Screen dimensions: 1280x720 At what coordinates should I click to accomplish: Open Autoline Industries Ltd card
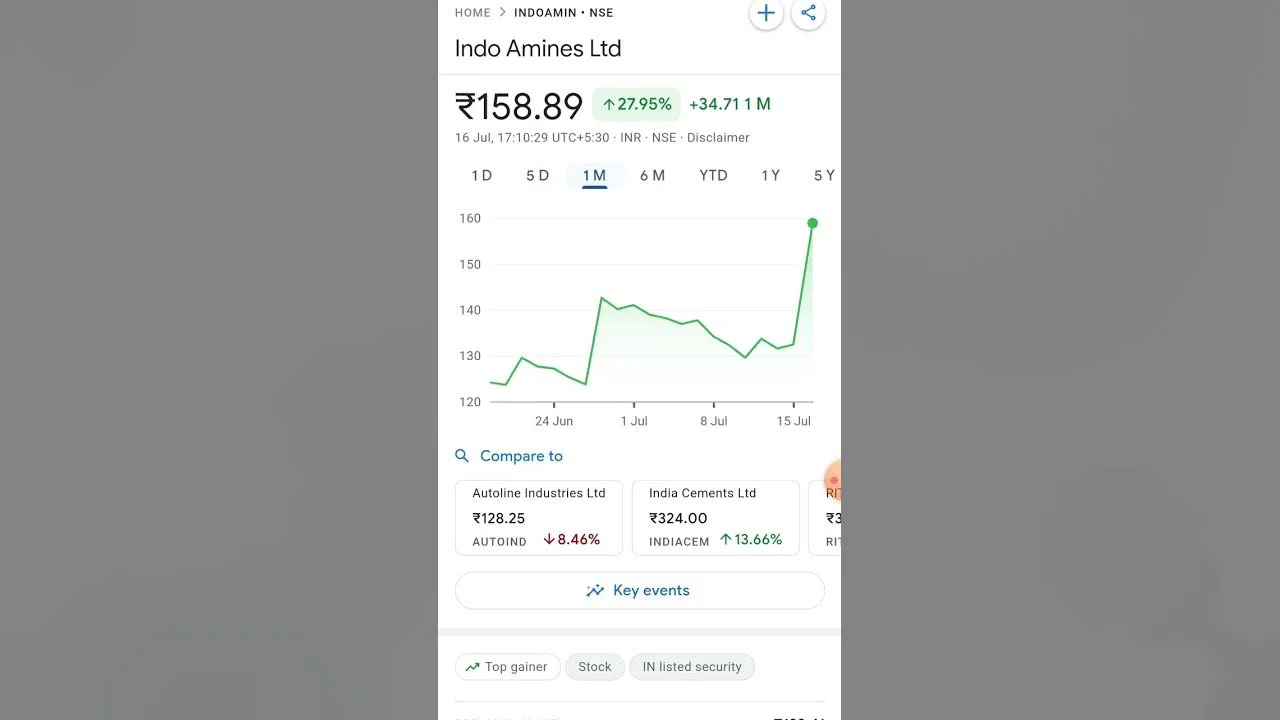(539, 517)
